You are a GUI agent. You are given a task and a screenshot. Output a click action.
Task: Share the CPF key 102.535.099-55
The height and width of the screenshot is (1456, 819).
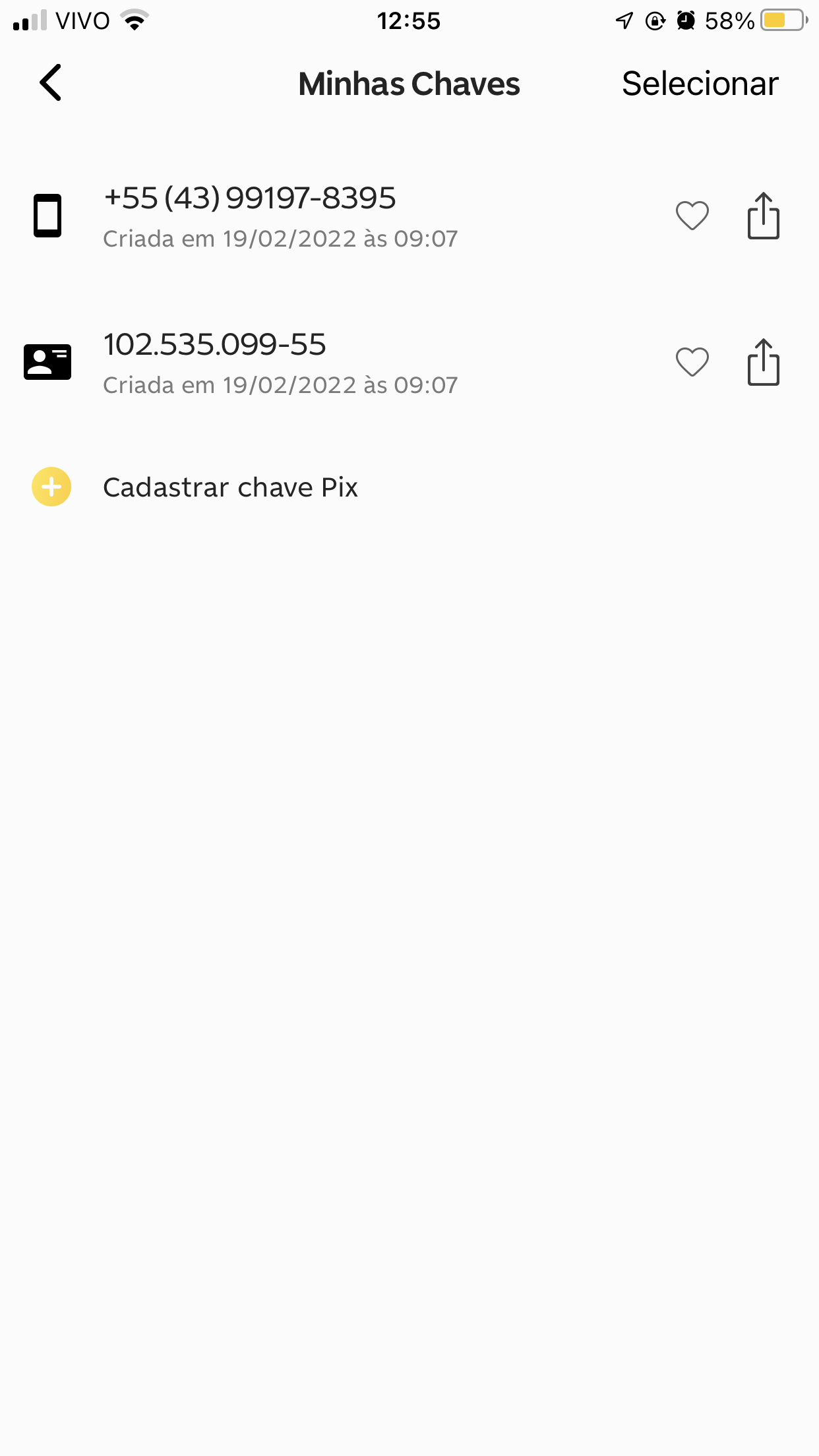click(x=763, y=362)
